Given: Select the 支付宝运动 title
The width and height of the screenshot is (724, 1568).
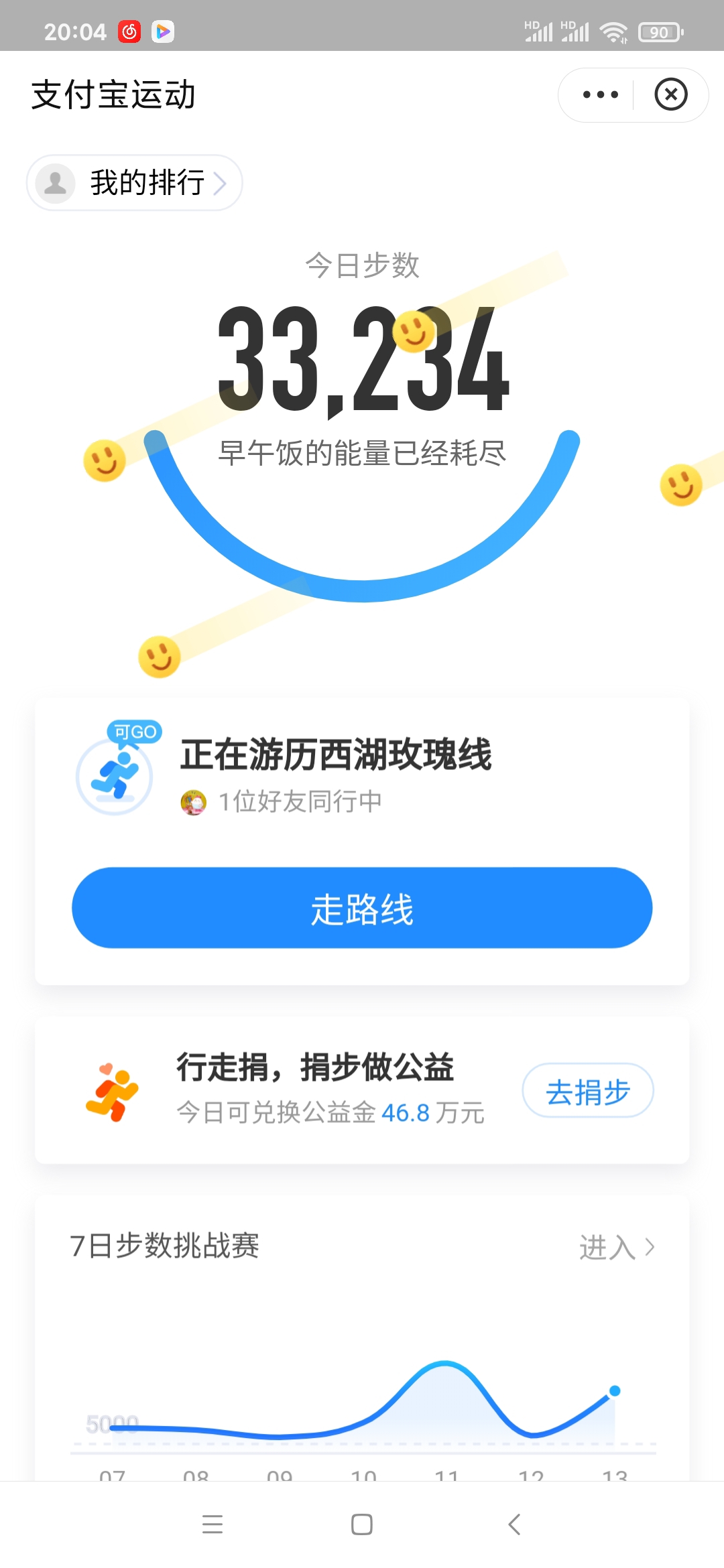Looking at the screenshot, I should point(114,94).
